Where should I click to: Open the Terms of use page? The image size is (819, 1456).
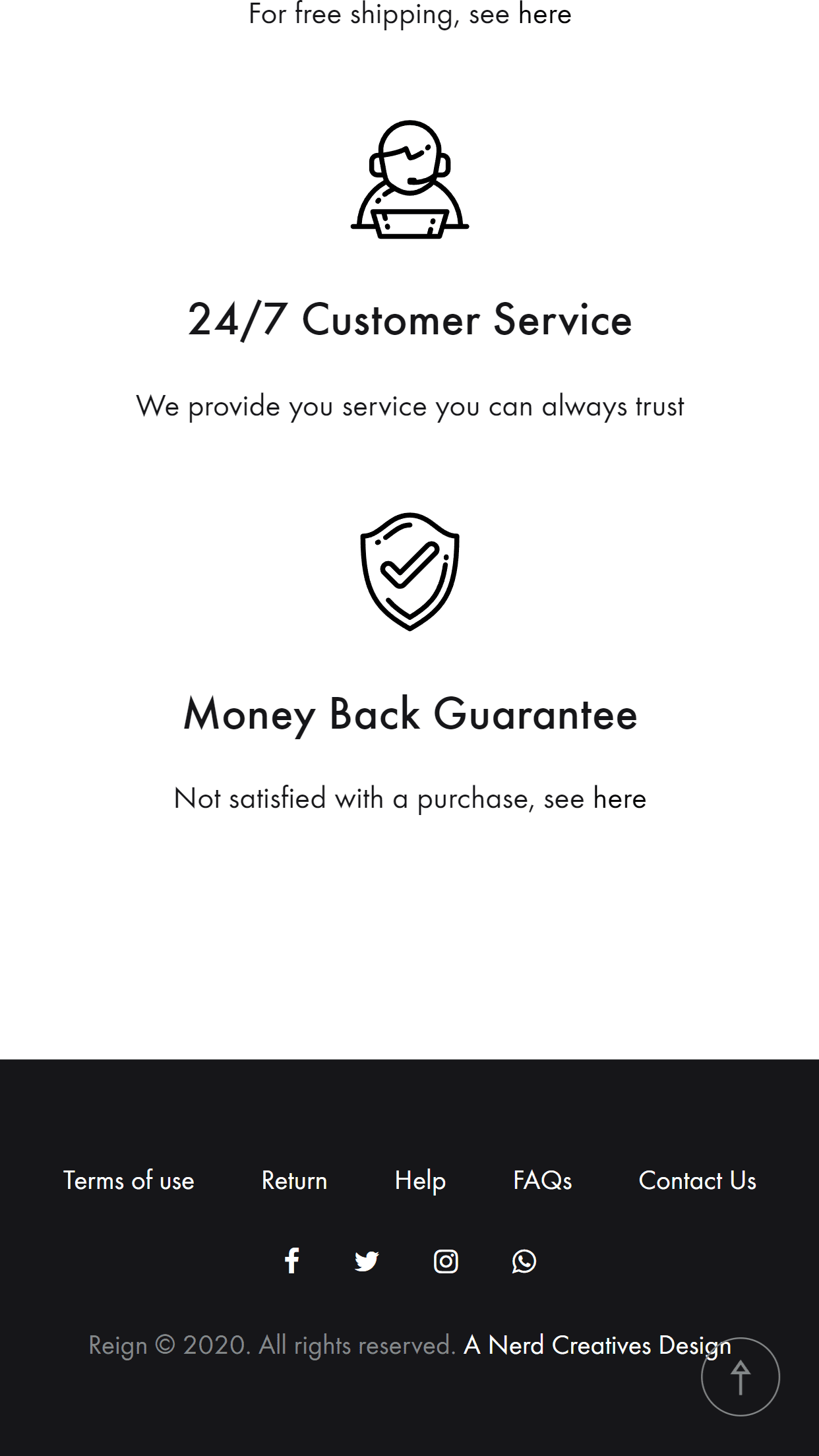(129, 1180)
